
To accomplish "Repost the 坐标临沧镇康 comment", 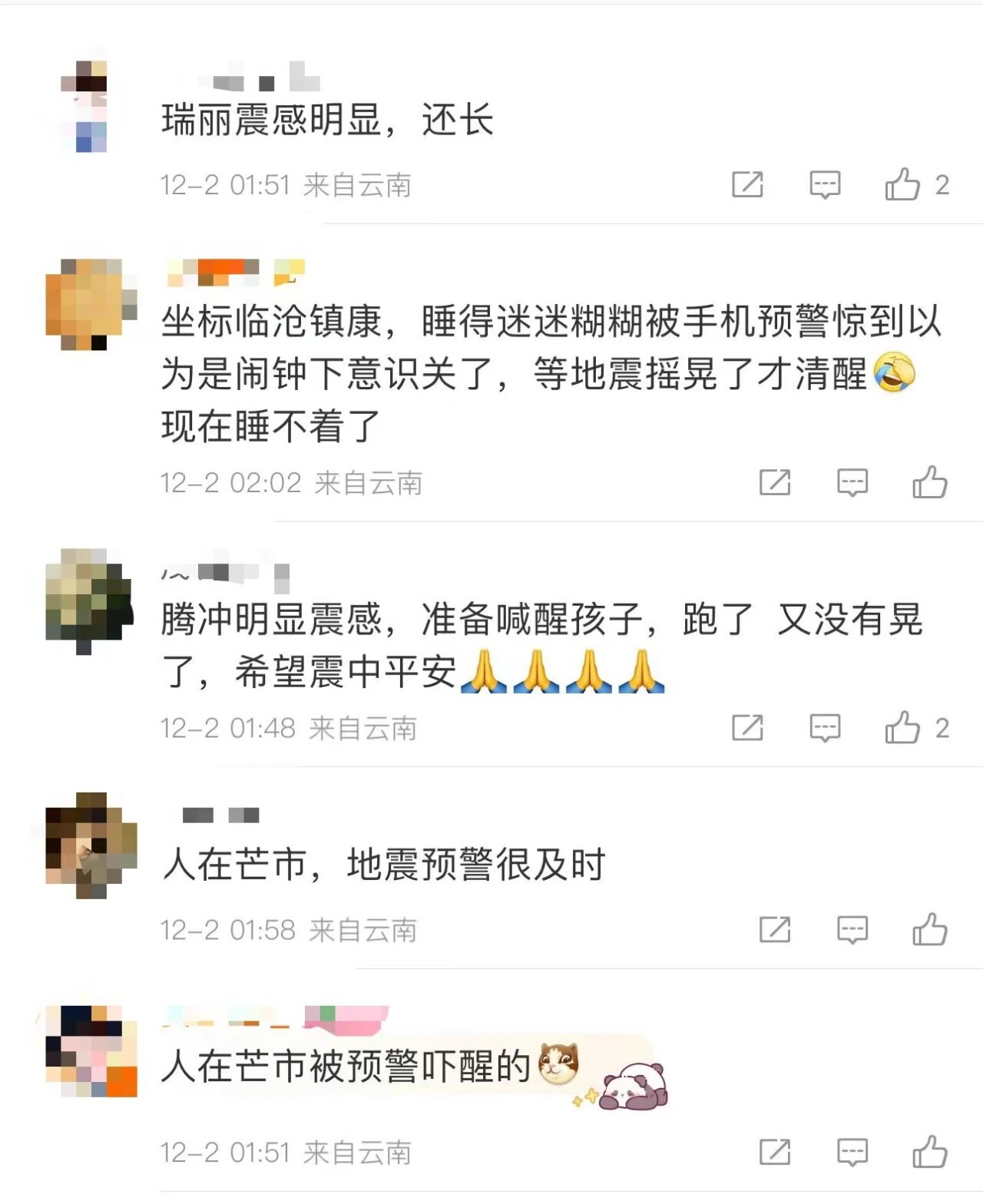I will click(x=774, y=483).
